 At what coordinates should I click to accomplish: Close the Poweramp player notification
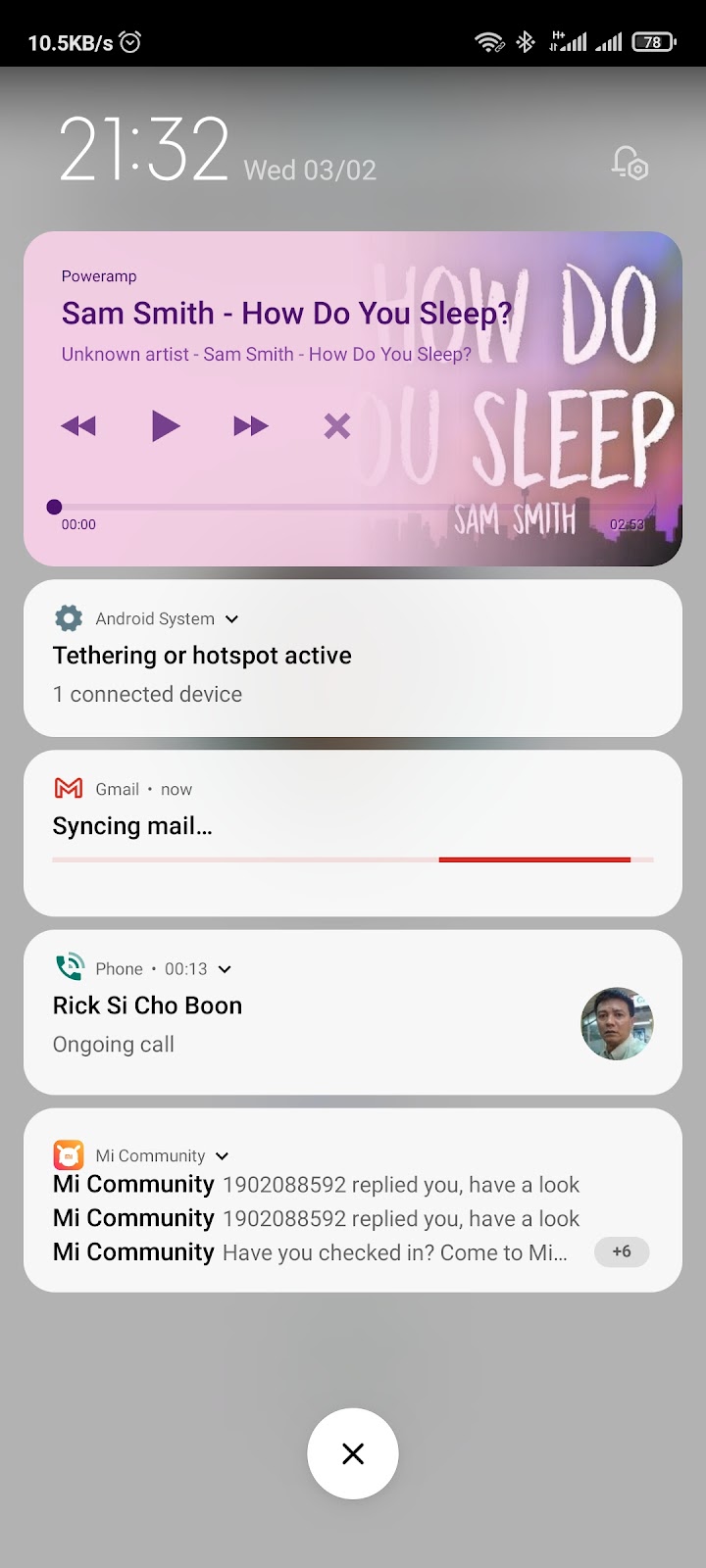point(336,425)
